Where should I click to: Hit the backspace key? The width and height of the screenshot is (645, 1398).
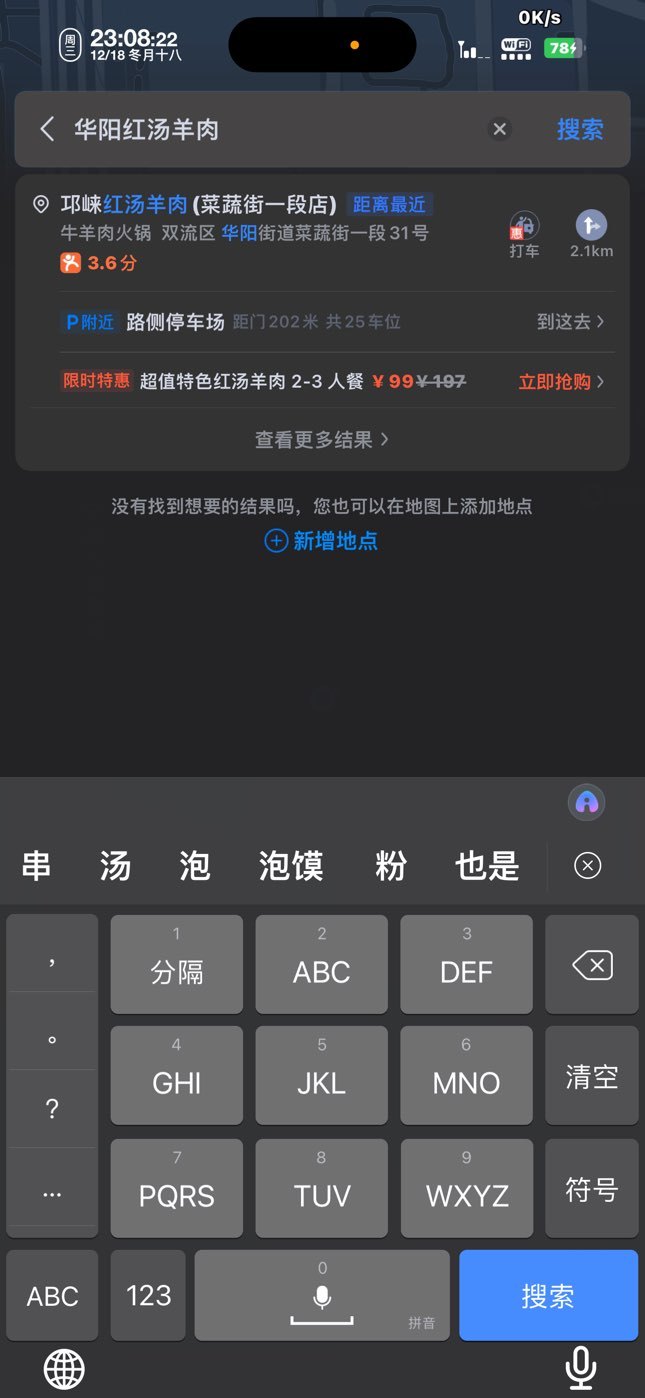[x=592, y=965]
